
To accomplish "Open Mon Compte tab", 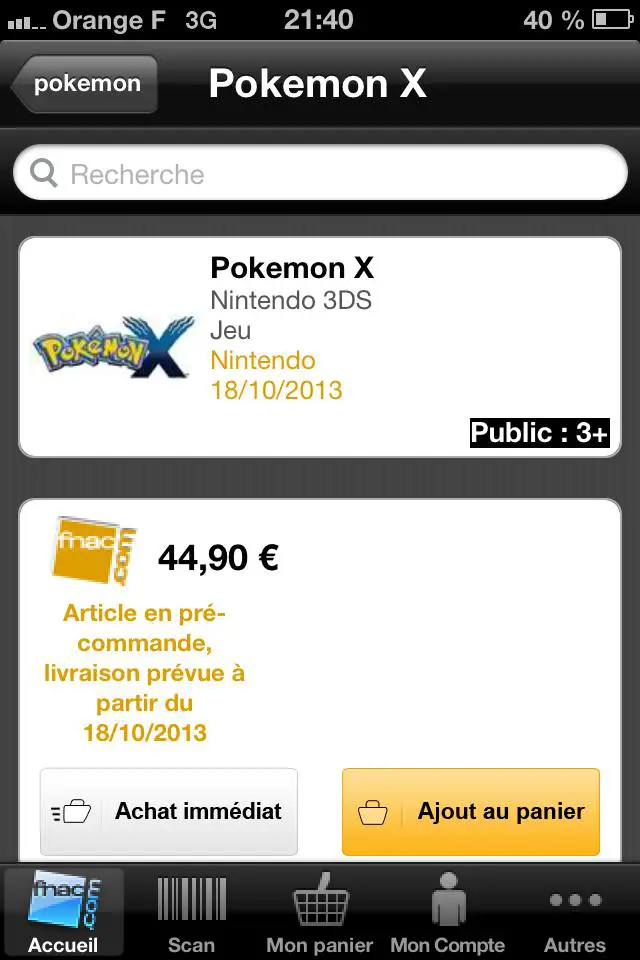I will click(x=447, y=912).
